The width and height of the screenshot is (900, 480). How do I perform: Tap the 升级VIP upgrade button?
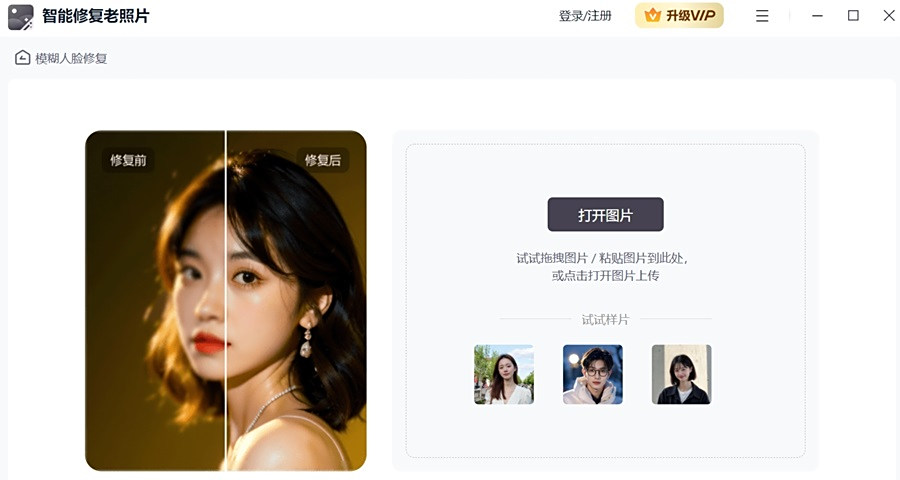pos(679,15)
